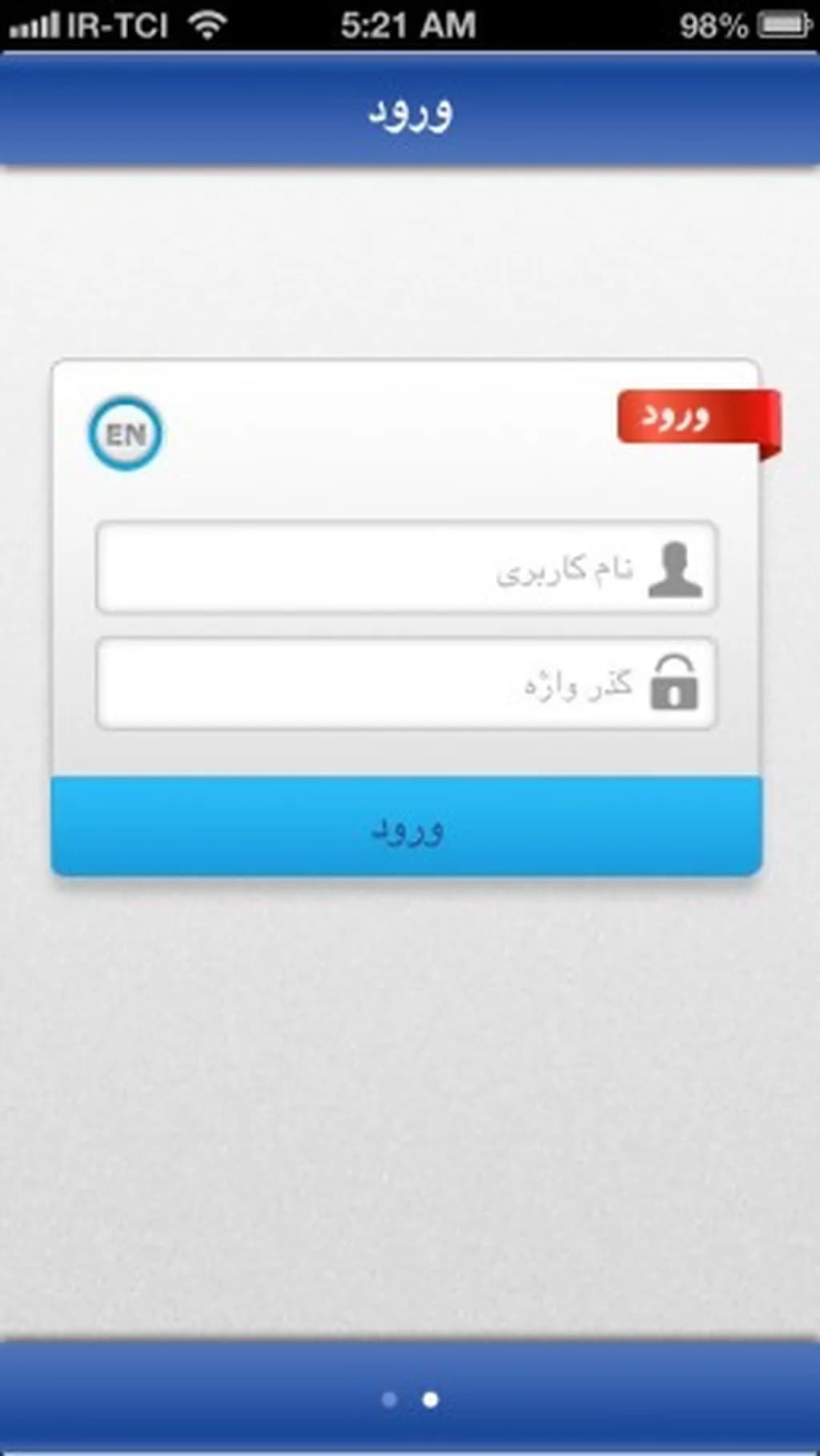Tap the page indicator dots

pyautogui.click(x=409, y=1399)
